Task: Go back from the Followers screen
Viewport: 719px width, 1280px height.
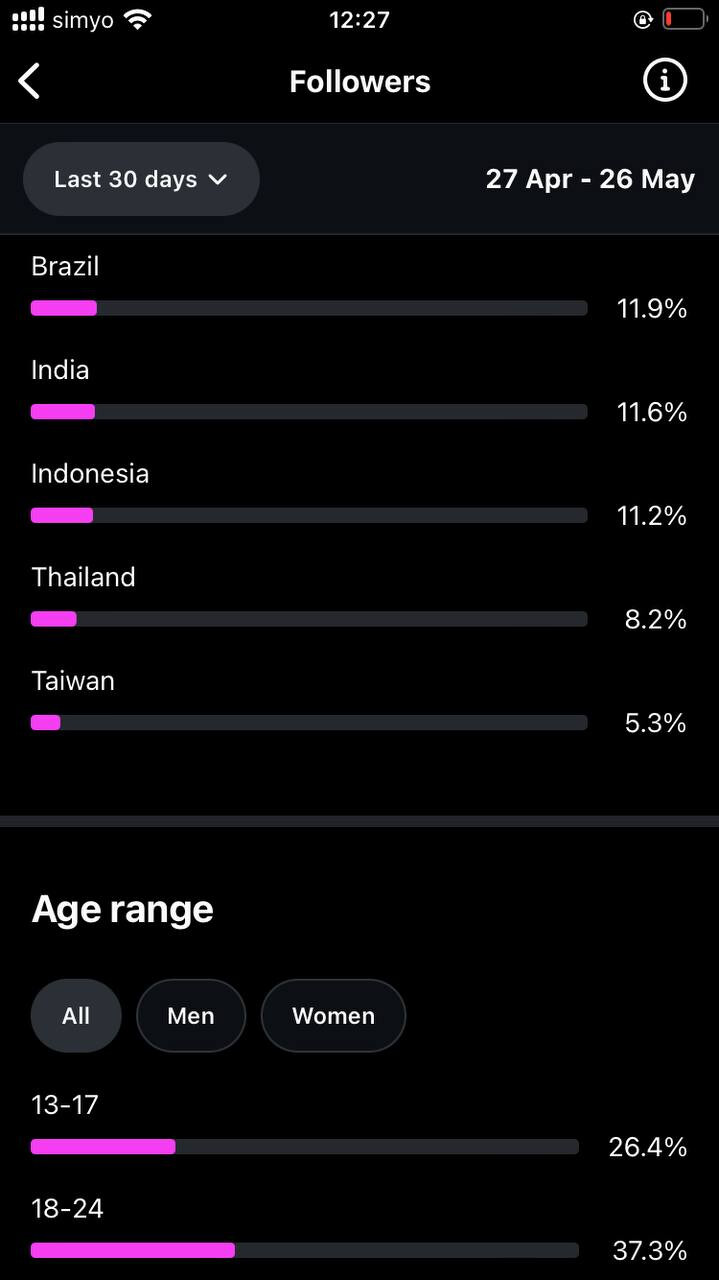Action: [x=30, y=81]
